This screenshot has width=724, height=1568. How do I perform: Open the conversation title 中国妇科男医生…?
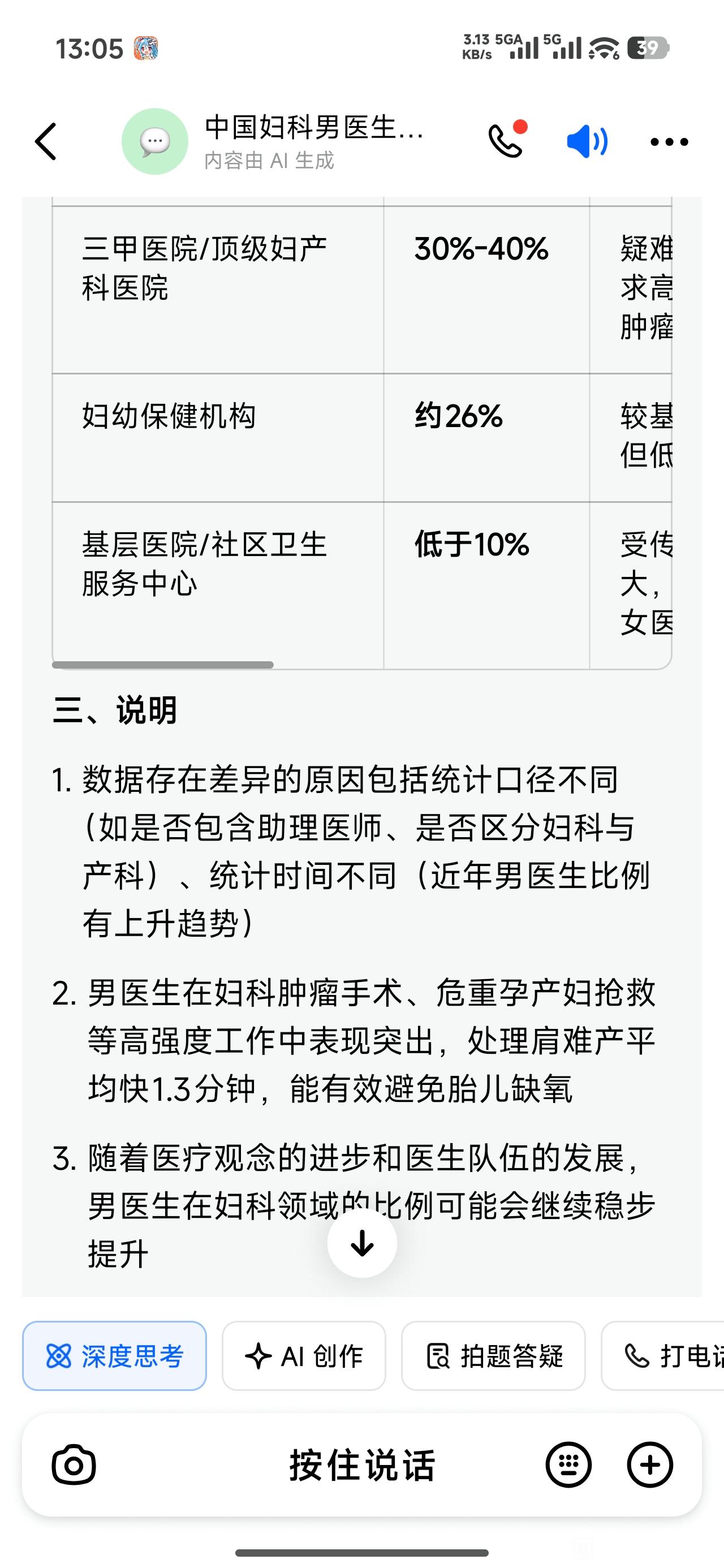pos(313,128)
